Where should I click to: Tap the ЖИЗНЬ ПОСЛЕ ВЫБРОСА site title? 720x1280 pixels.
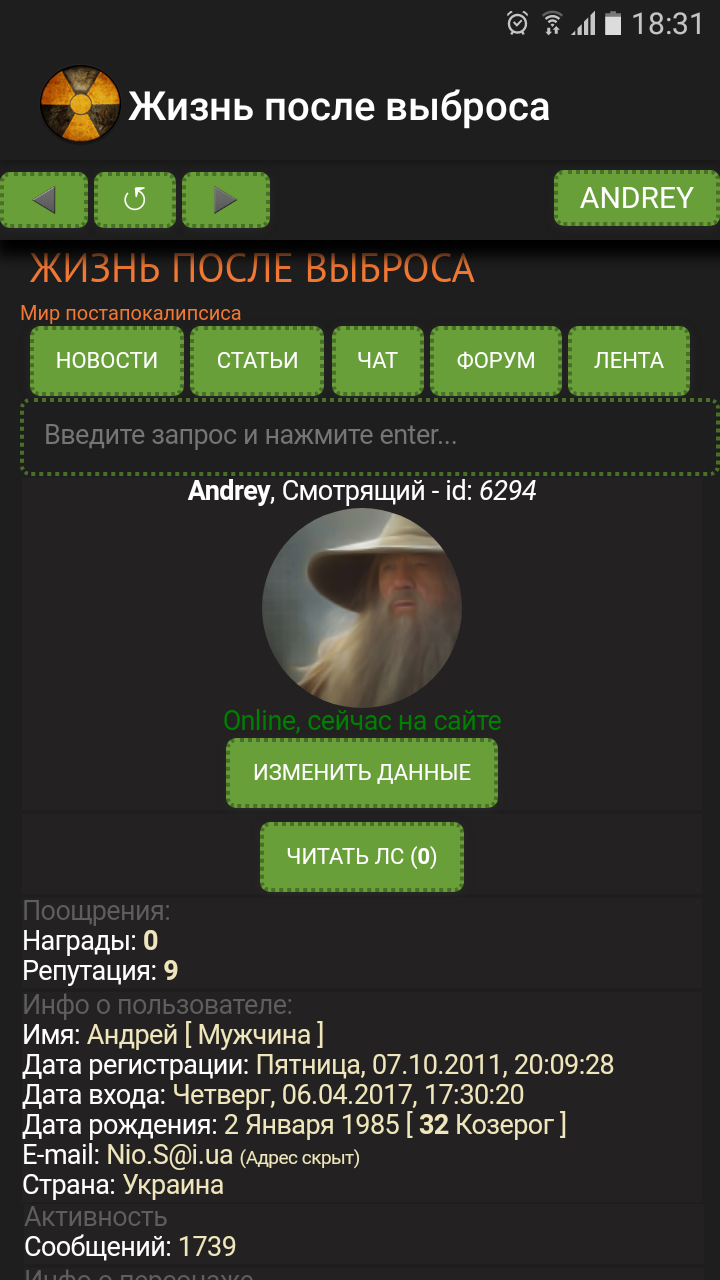tap(252, 269)
